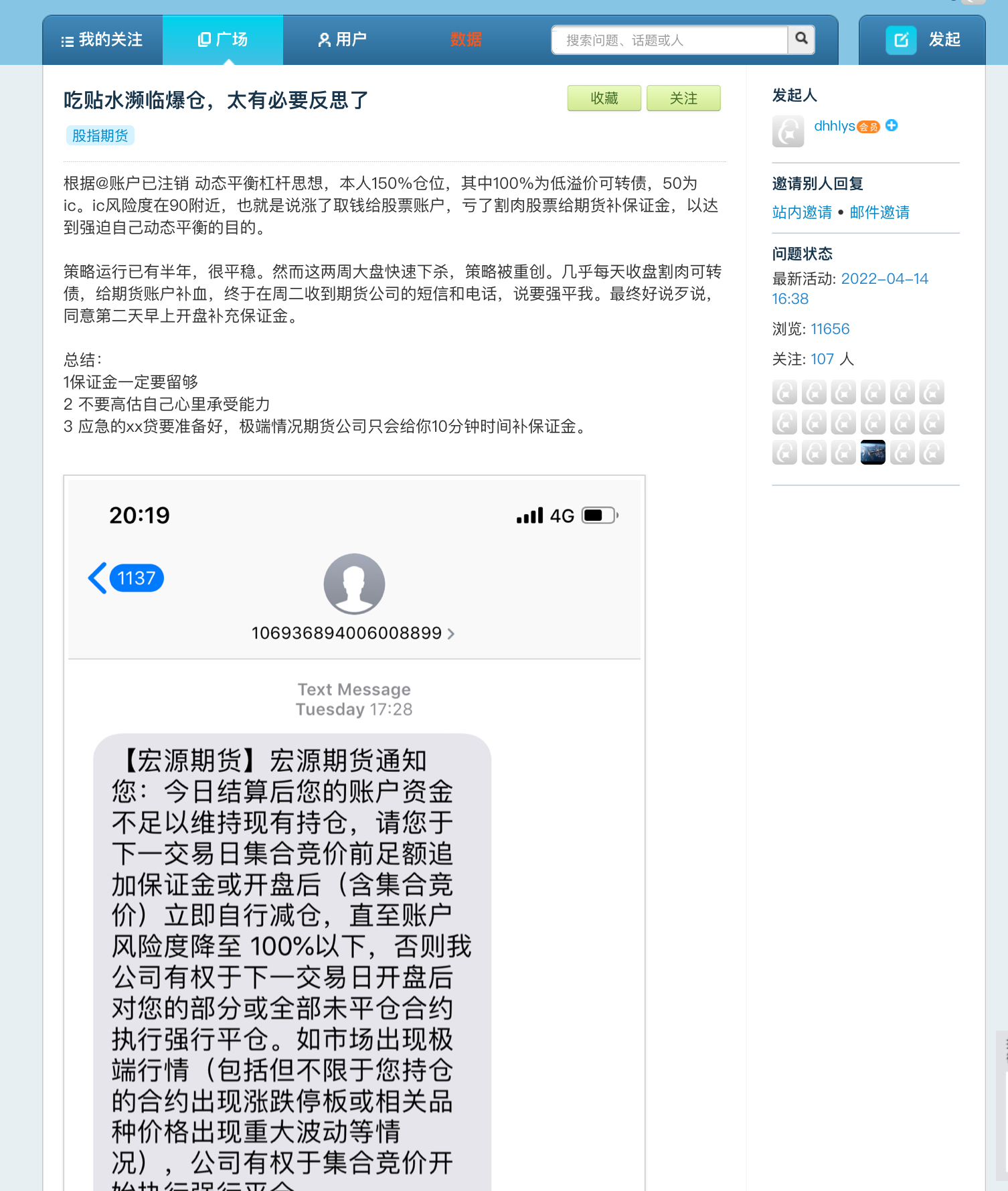1008x1191 pixels.
Task: Open the follower with the photo avatar
Action: pyautogui.click(x=873, y=453)
